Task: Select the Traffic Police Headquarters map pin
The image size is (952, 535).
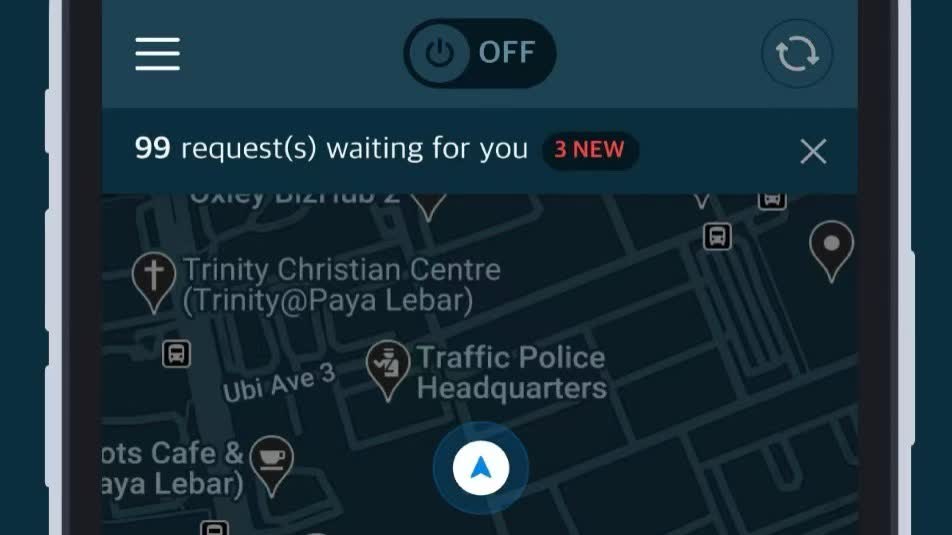Action: pyautogui.click(x=387, y=366)
